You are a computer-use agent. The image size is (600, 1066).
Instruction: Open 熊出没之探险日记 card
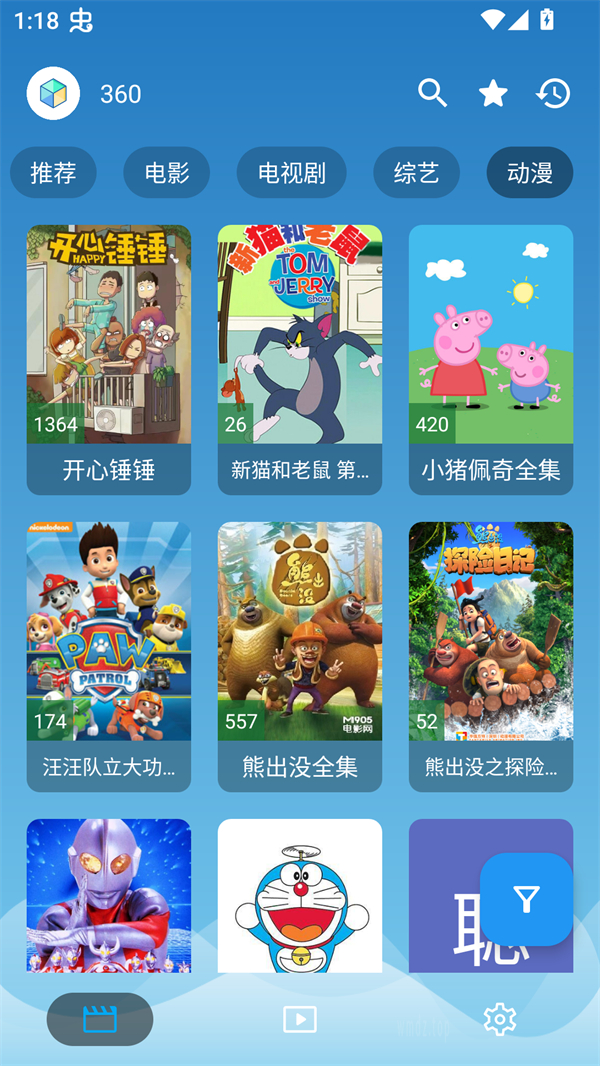[491, 657]
